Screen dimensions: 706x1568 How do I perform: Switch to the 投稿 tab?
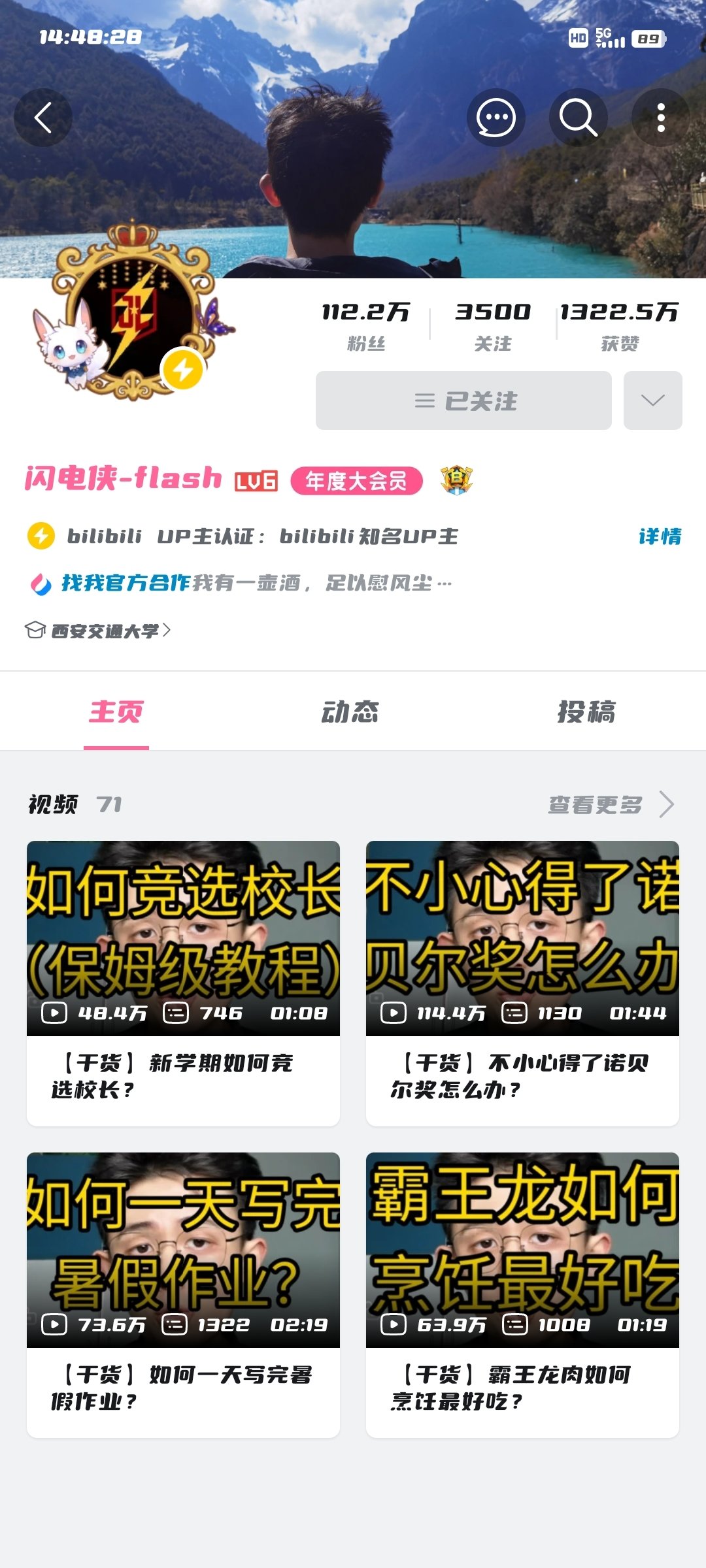point(586,712)
